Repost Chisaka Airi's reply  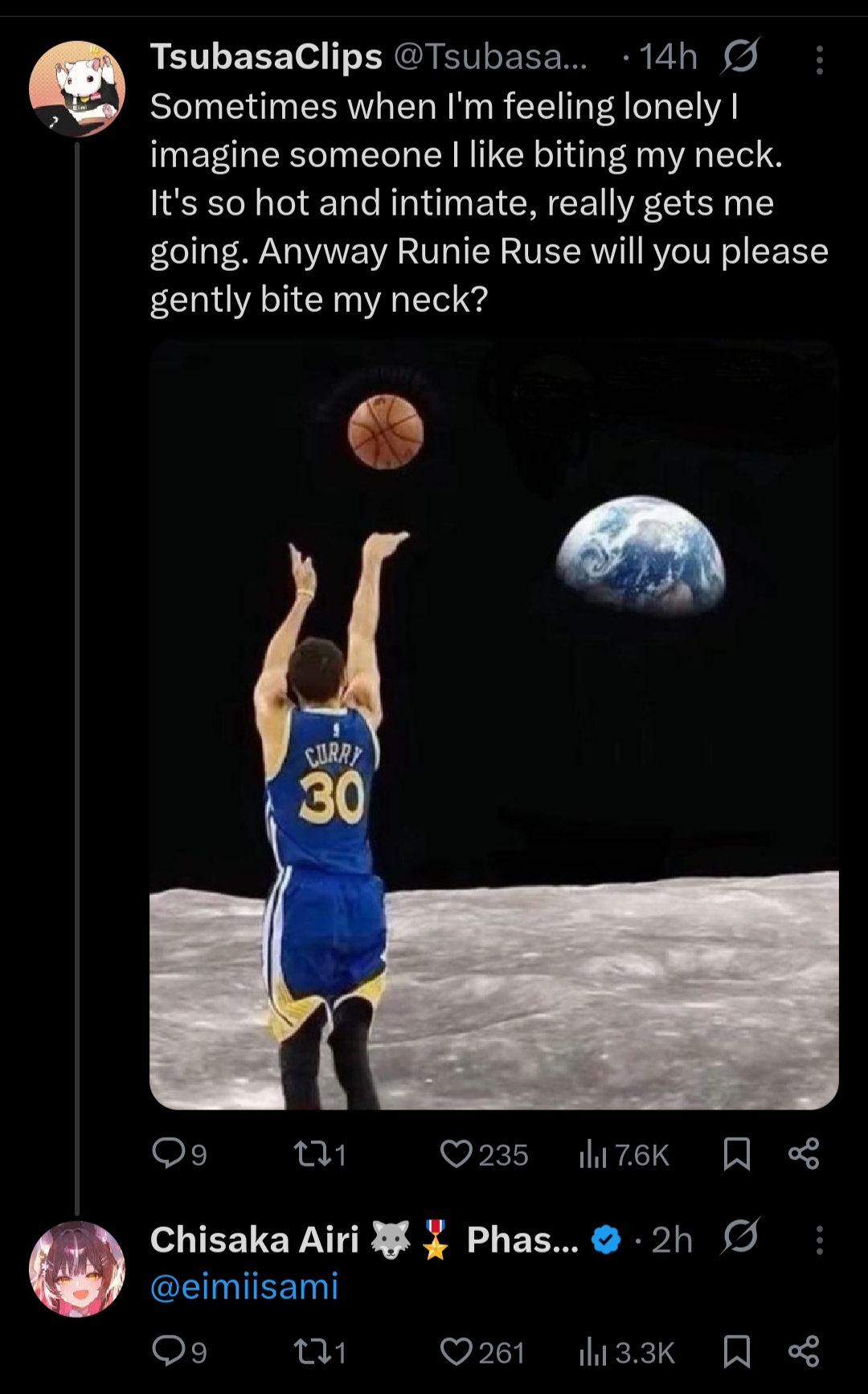pos(308,1352)
